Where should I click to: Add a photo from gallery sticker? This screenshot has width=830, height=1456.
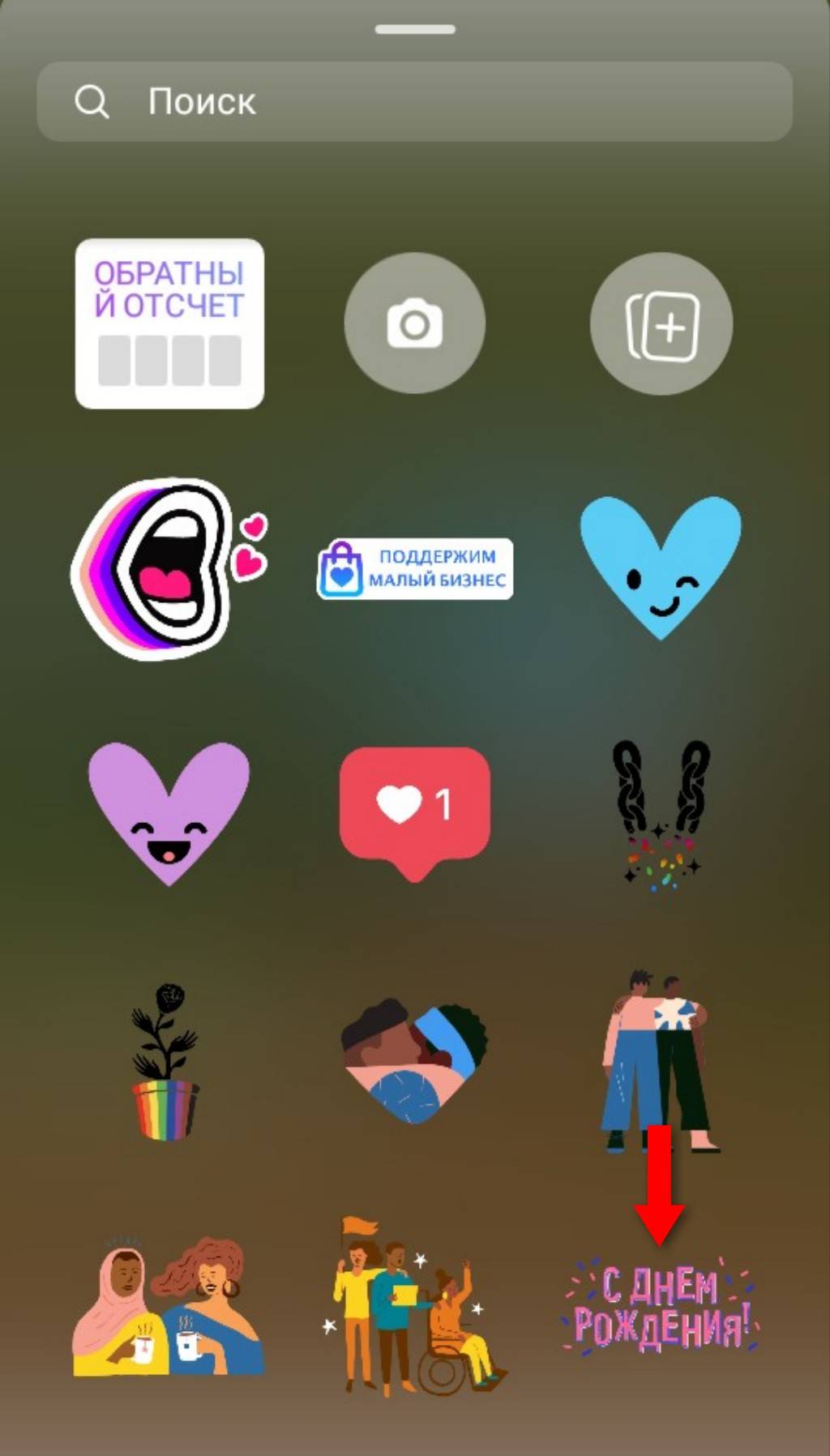point(661,324)
